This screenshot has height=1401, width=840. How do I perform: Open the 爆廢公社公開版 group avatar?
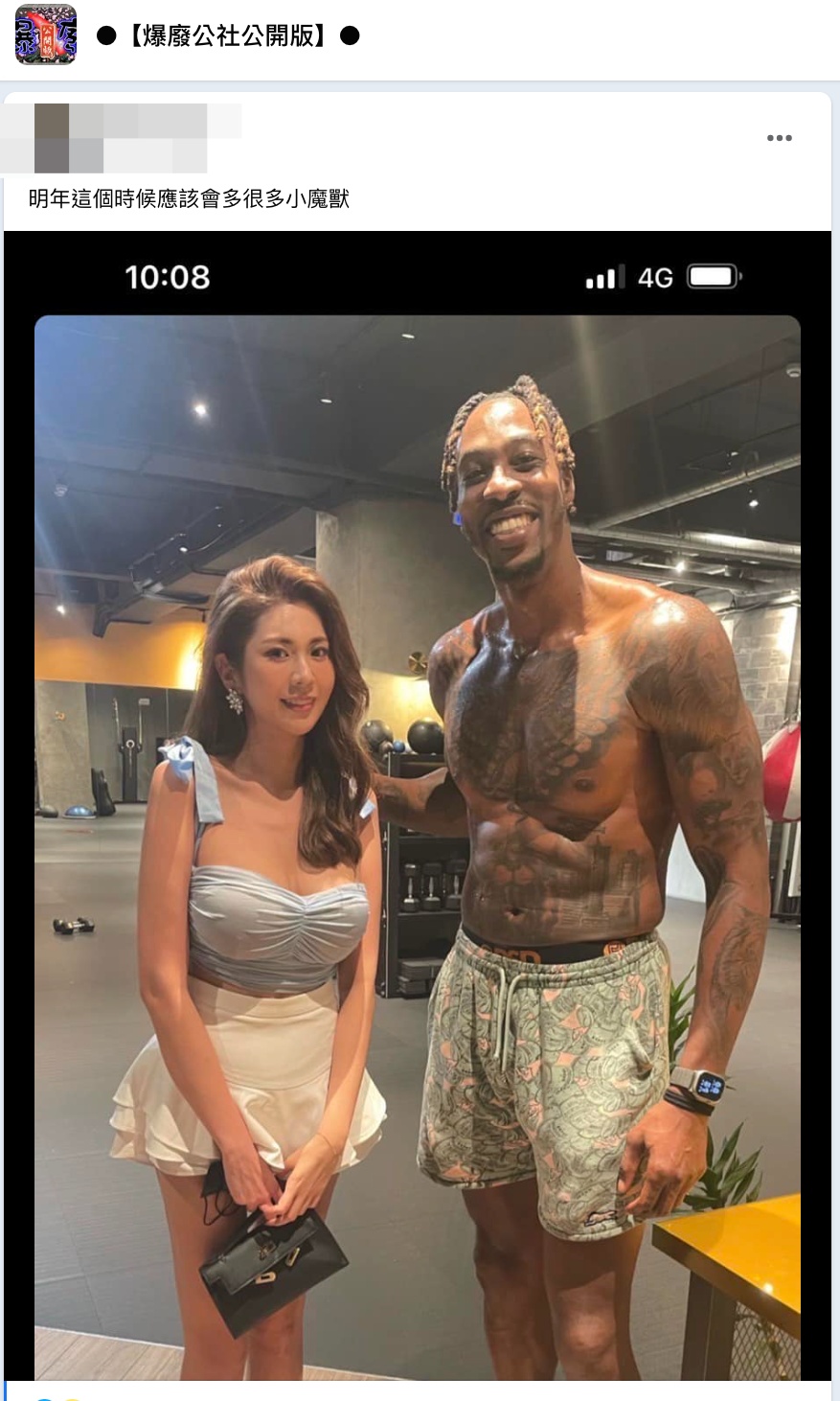click(x=46, y=35)
